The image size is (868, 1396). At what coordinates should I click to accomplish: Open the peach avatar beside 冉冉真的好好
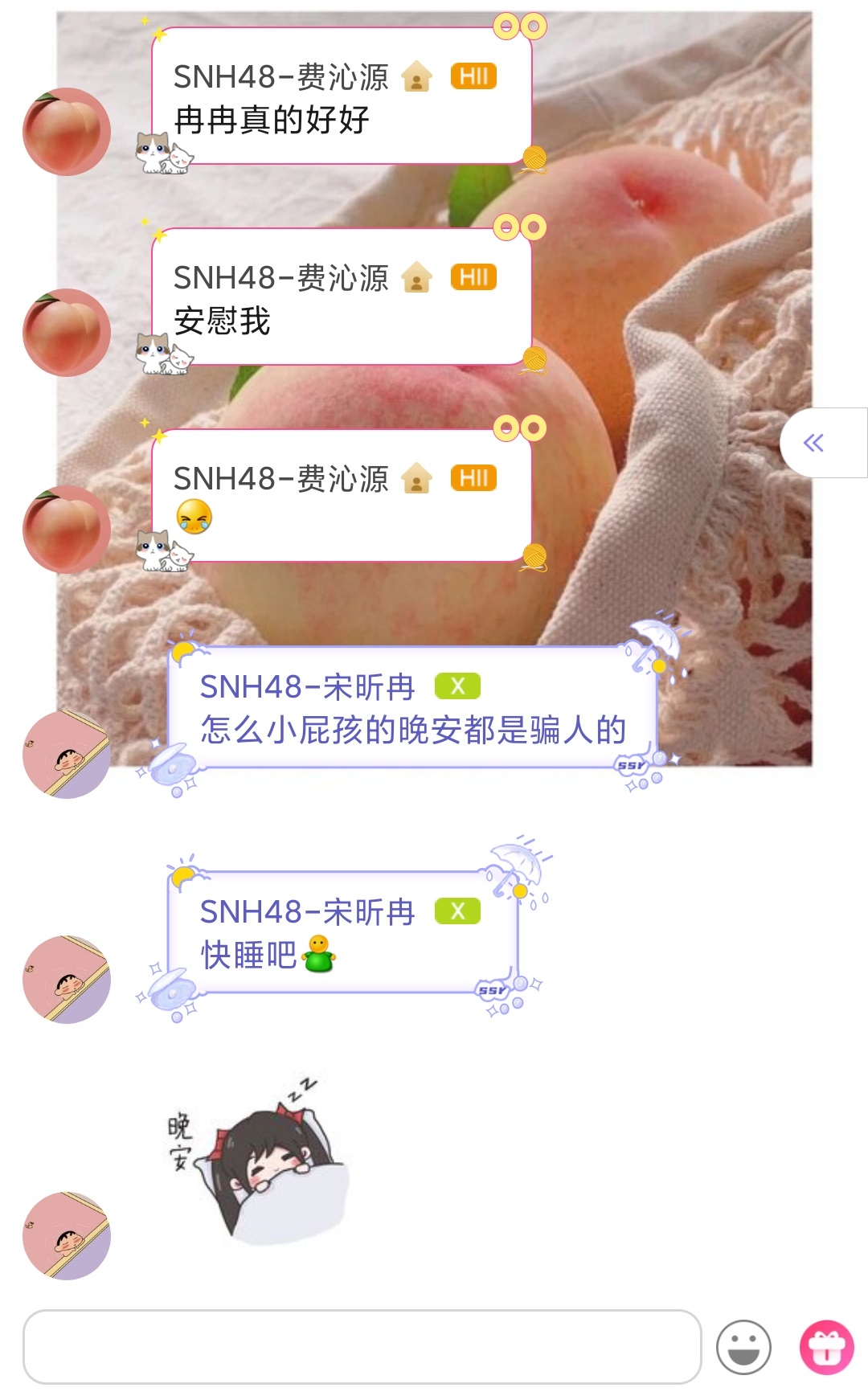[66, 132]
